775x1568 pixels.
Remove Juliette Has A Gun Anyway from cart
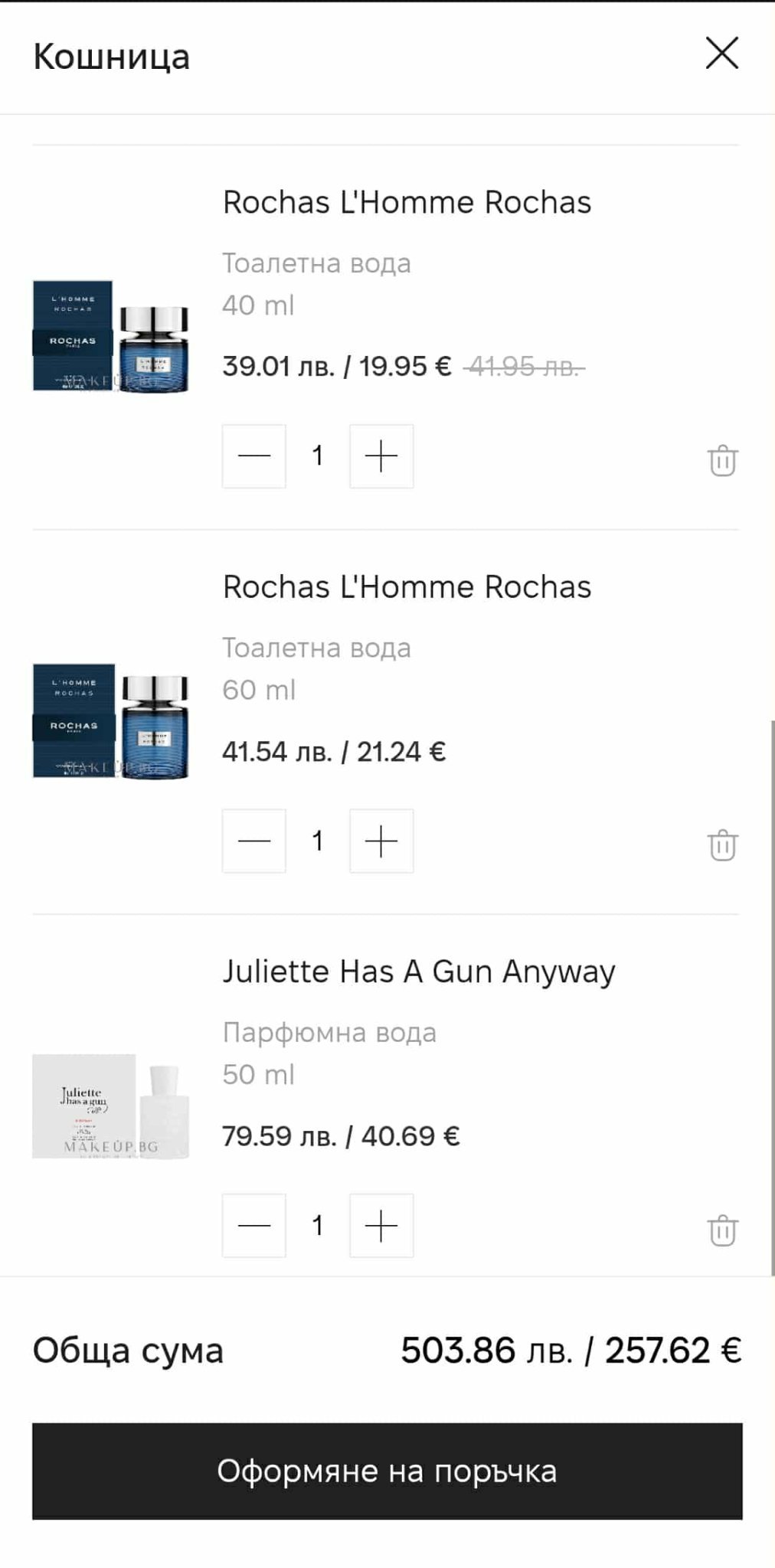coord(722,1230)
